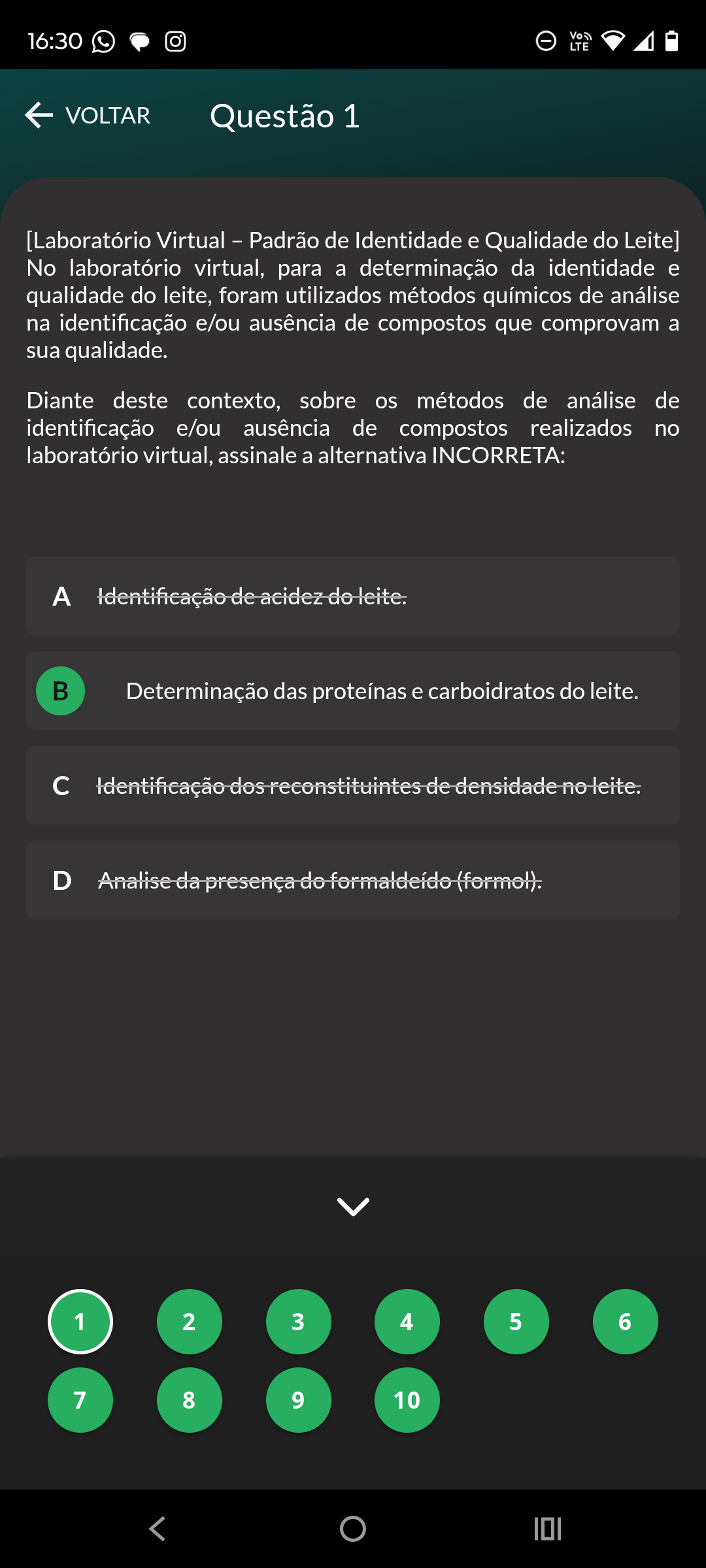Open question 8
706x1568 pixels.
190,1400
